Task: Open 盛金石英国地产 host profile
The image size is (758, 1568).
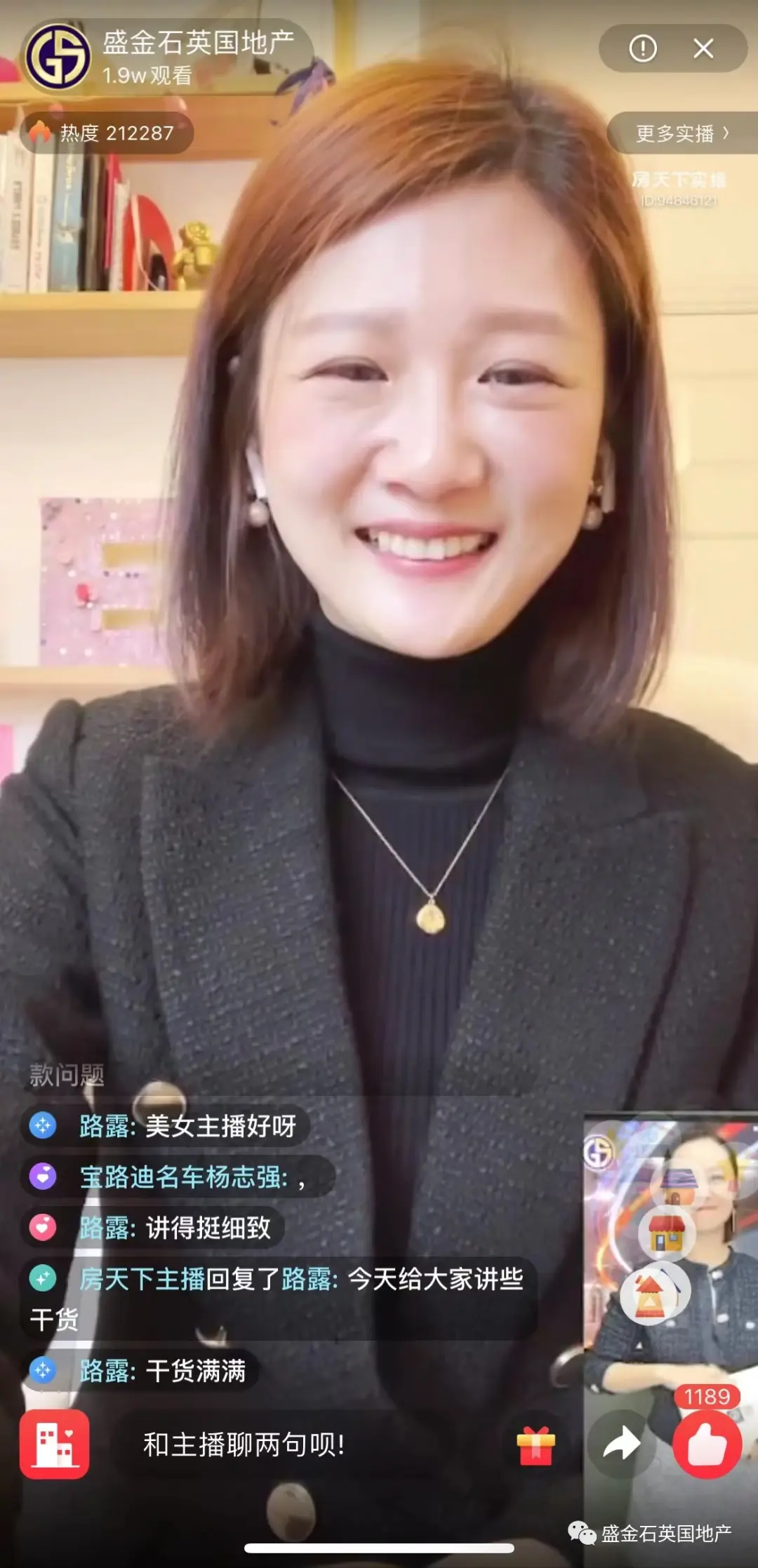Action: point(58,57)
